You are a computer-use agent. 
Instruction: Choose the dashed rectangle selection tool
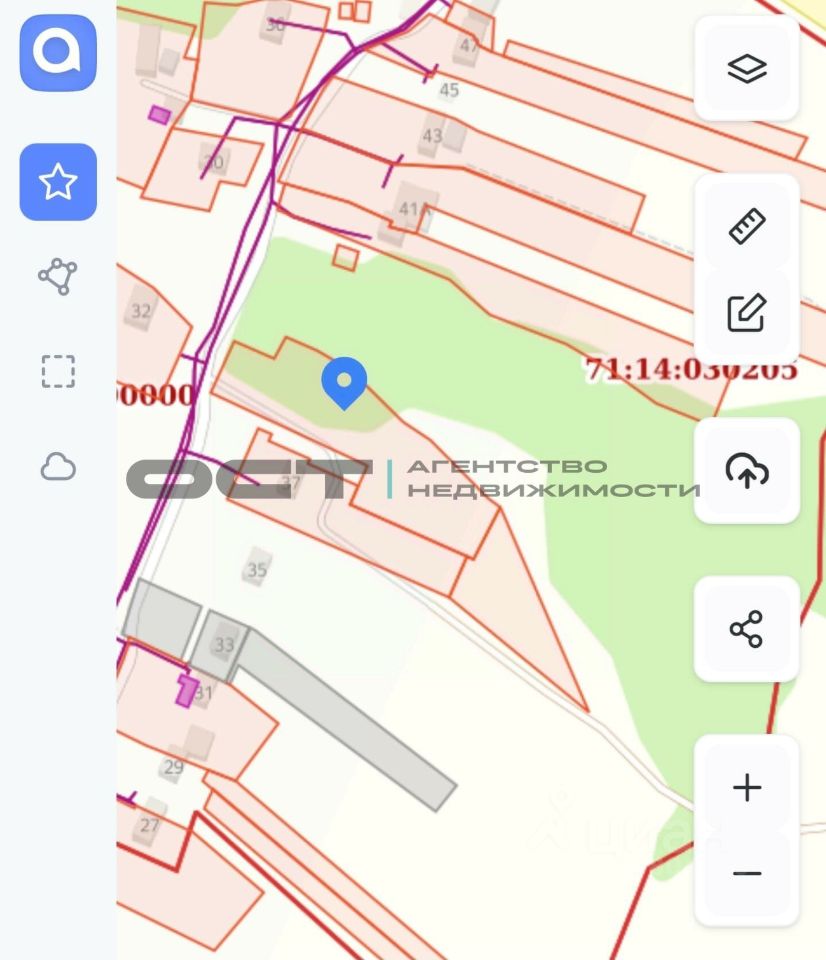[58, 371]
